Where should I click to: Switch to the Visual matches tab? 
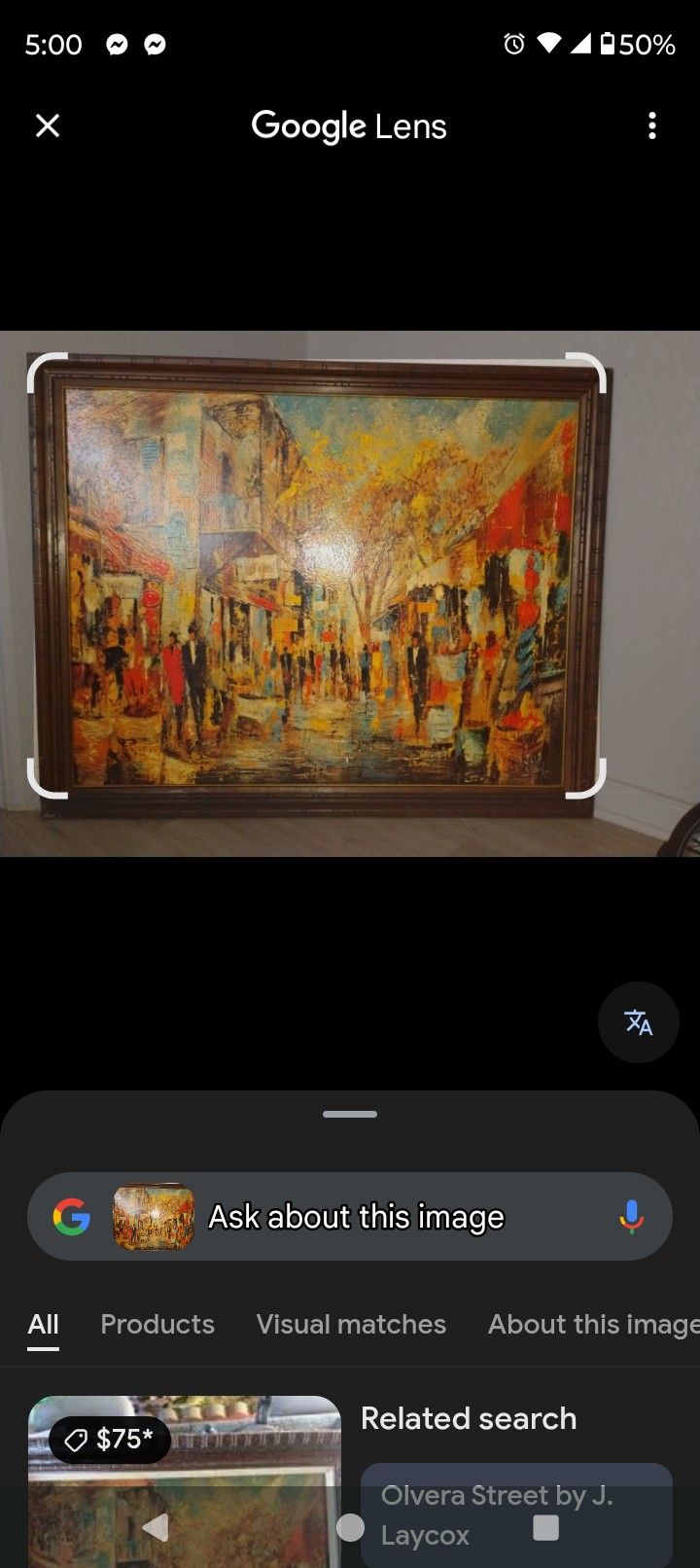tap(351, 1324)
